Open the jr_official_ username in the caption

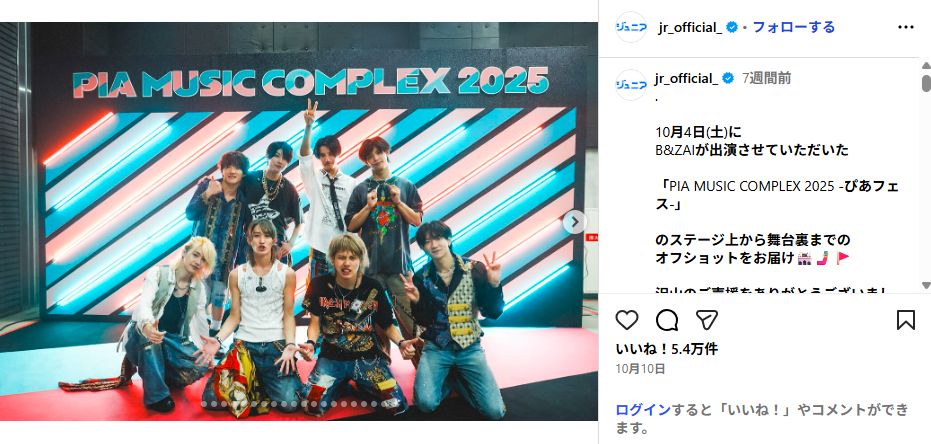tap(686, 78)
